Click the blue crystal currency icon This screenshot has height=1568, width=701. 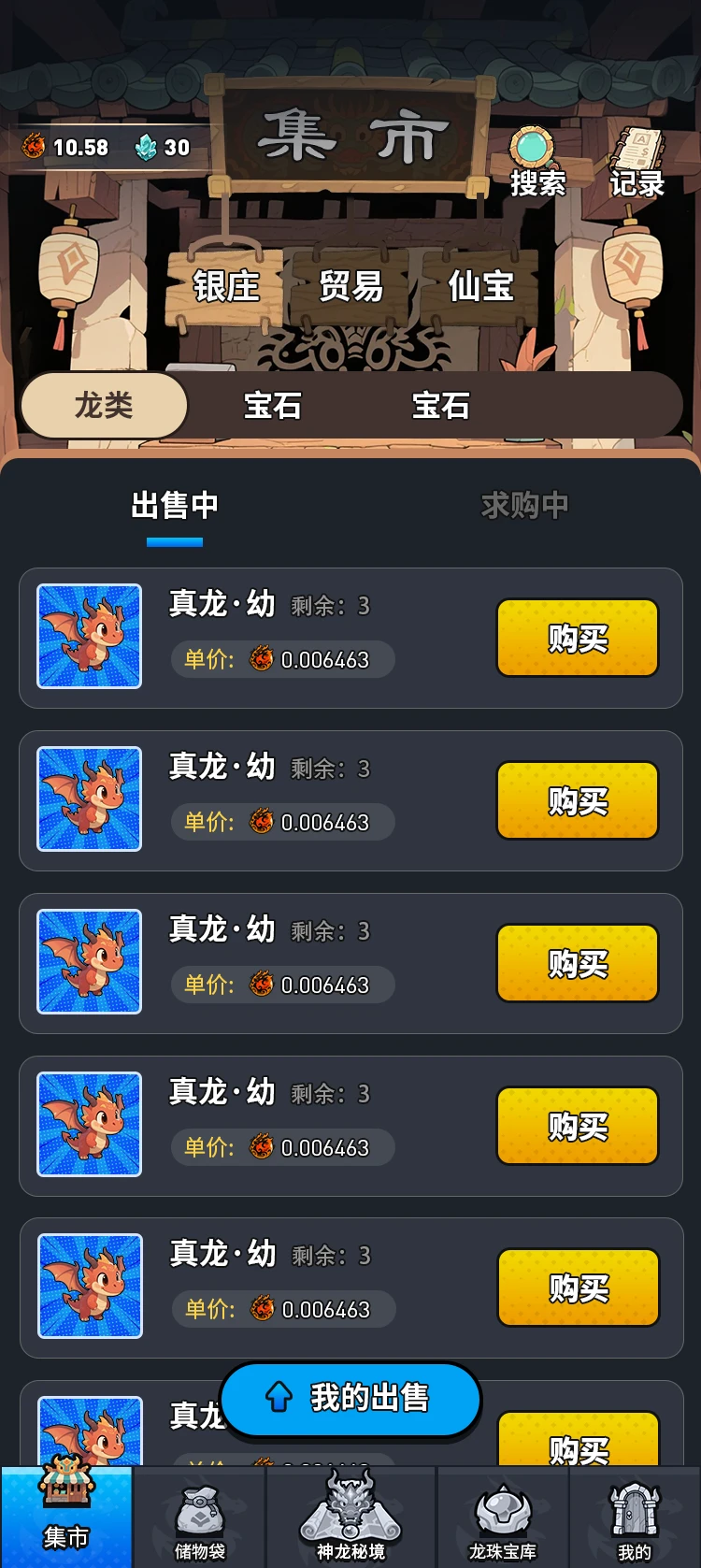coord(148,146)
